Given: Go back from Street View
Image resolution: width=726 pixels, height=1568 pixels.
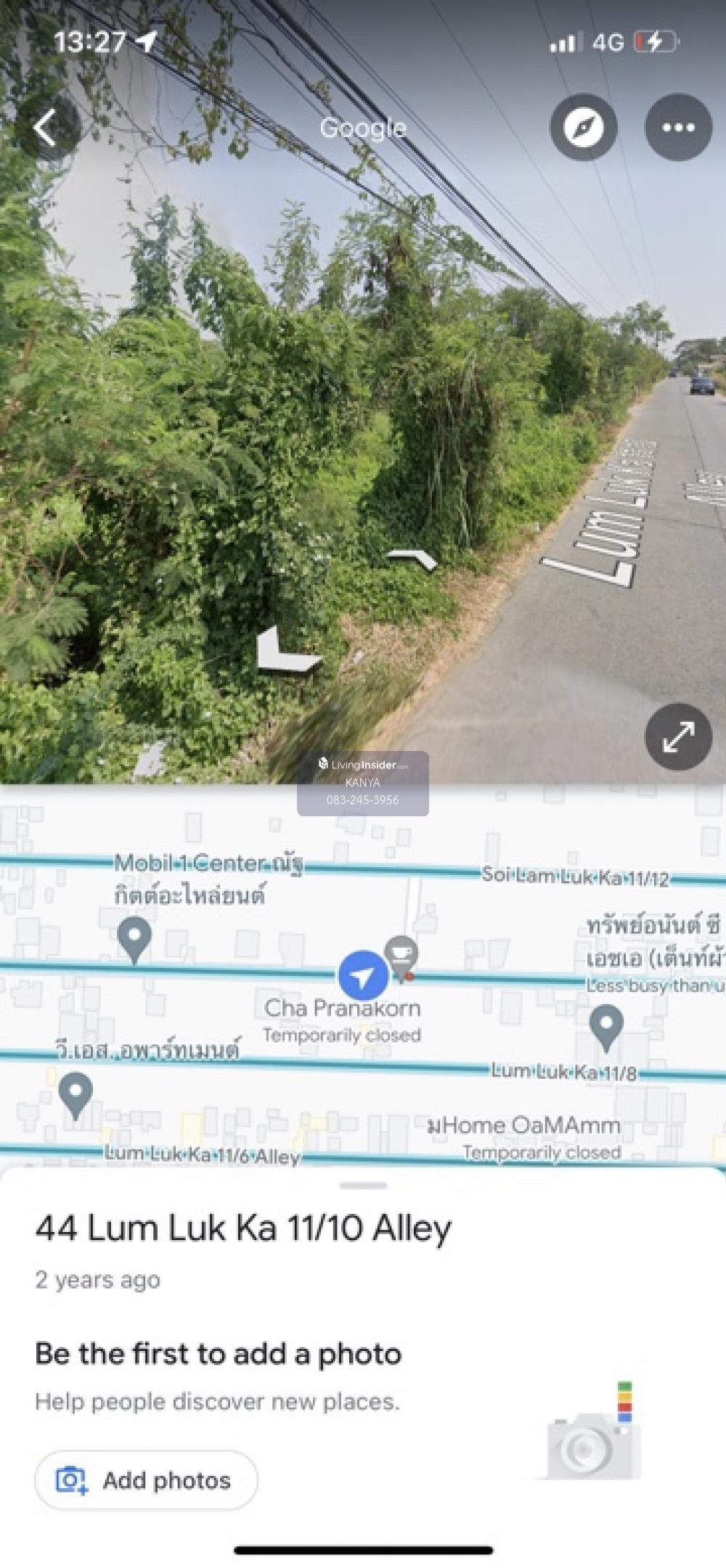Looking at the screenshot, I should pyautogui.click(x=45, y=128).
